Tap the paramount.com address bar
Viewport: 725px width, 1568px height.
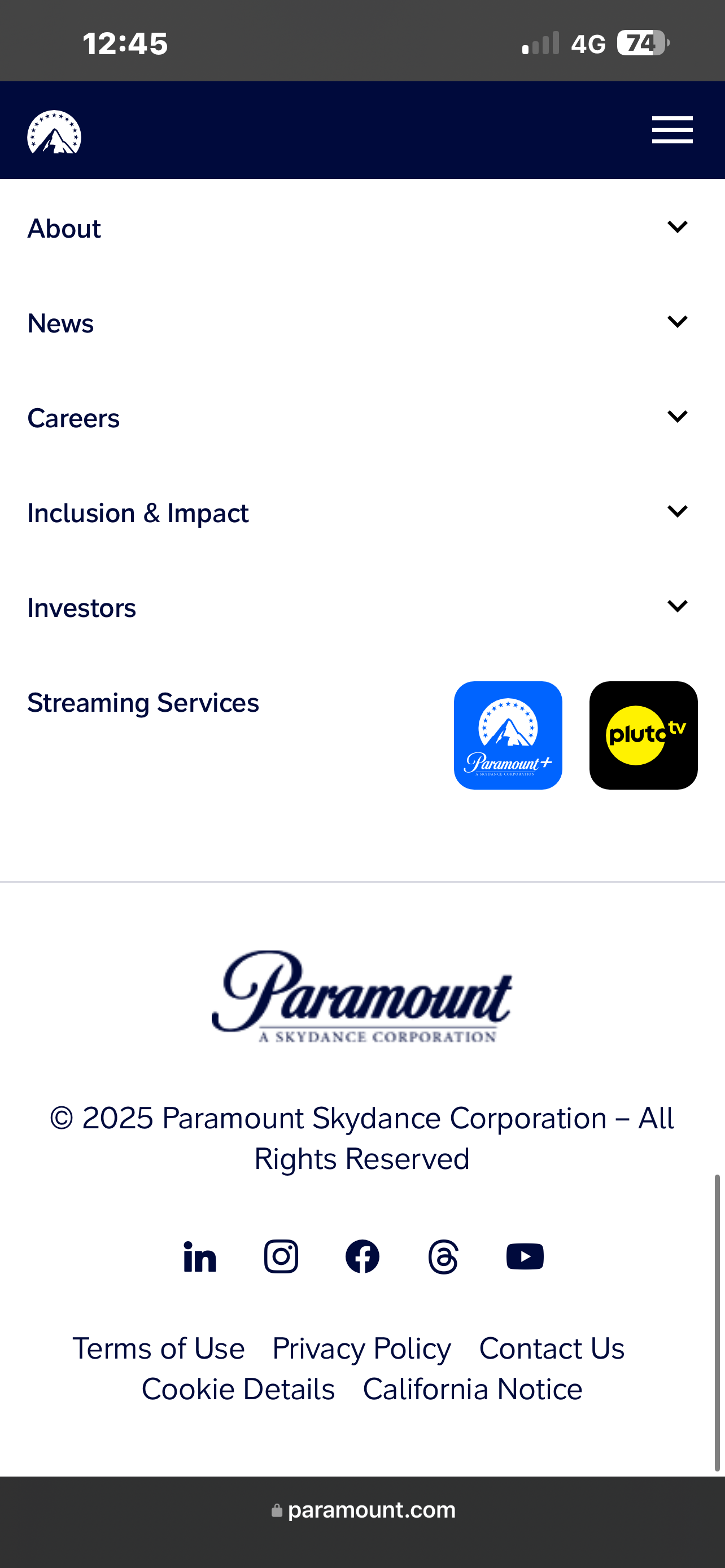(363, 1509)
